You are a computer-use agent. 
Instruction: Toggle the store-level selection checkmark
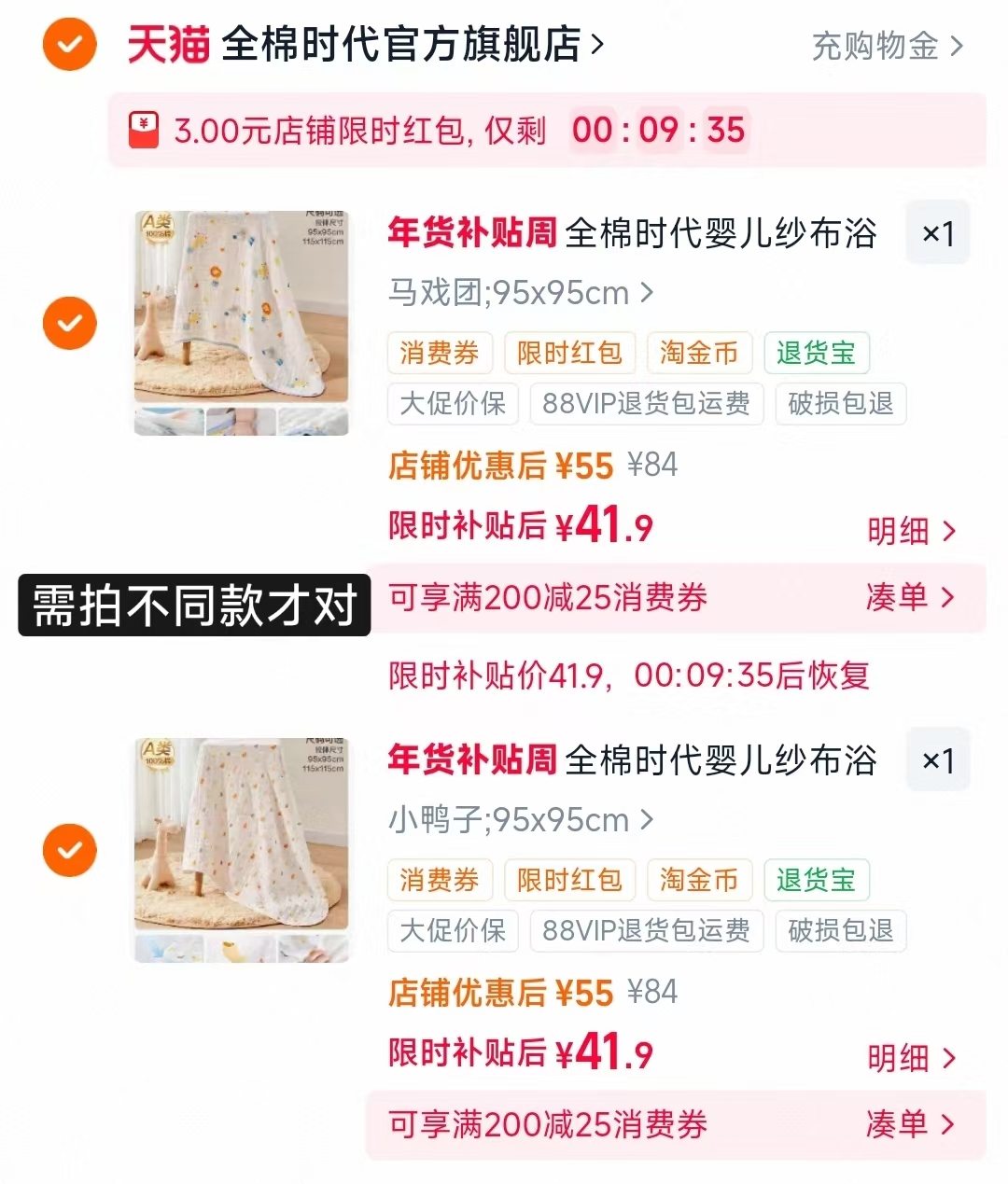coord(69,44)
